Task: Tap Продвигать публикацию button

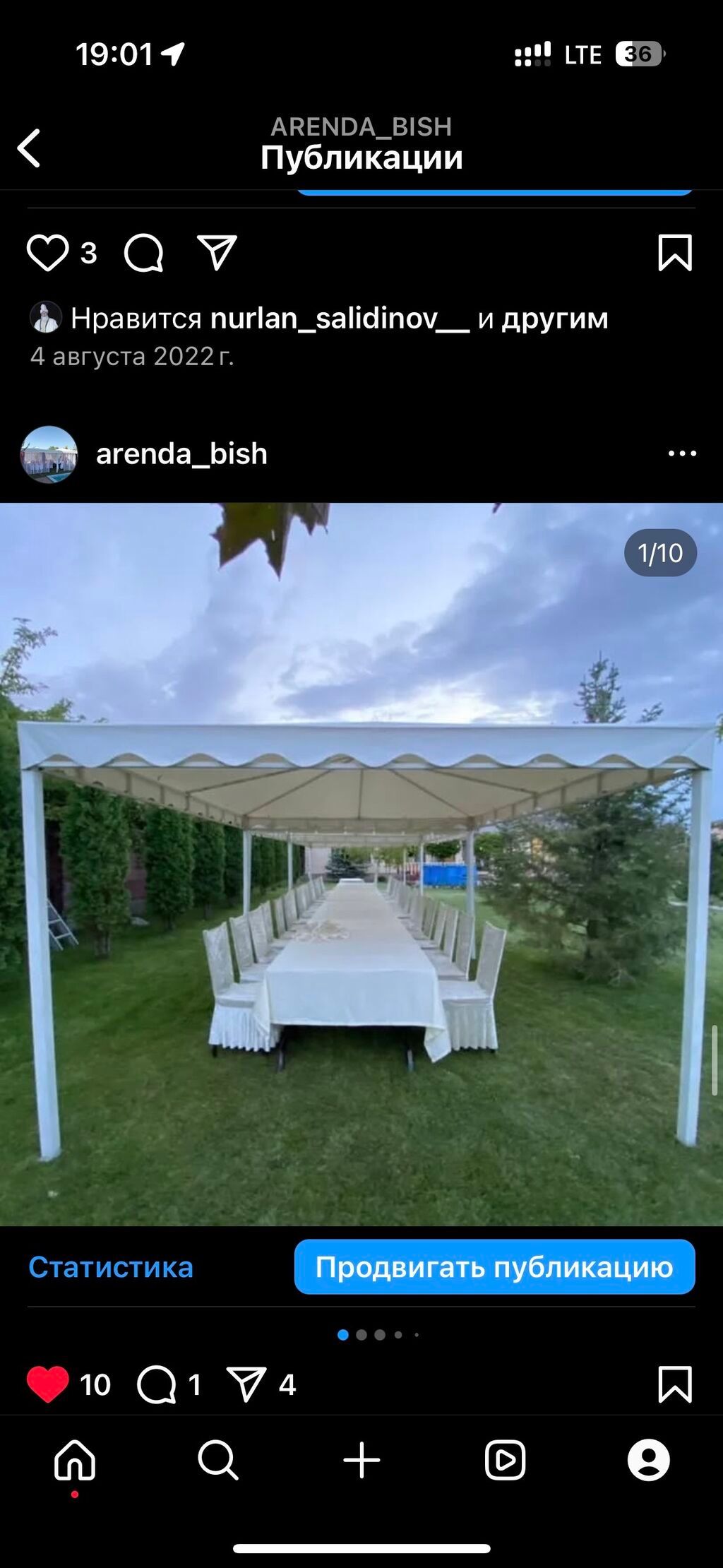Action: coord(494,1267)
